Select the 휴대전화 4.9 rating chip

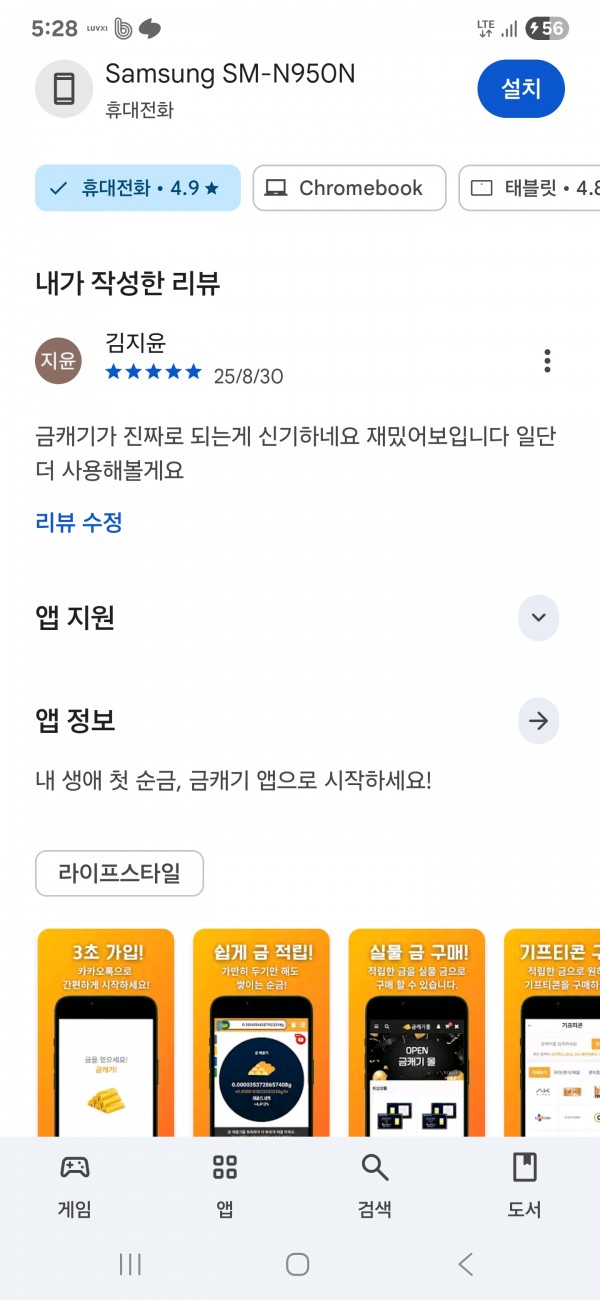click(138, 188)
